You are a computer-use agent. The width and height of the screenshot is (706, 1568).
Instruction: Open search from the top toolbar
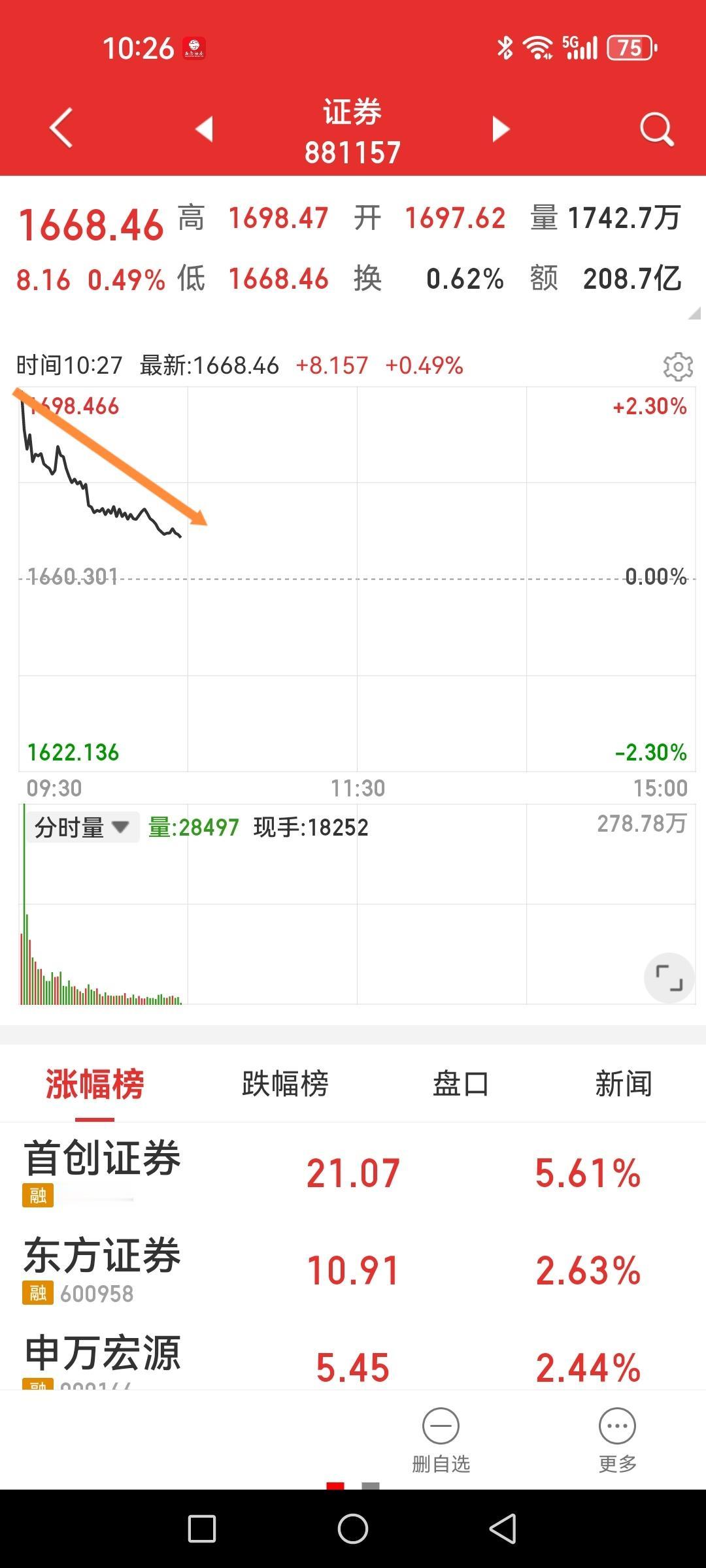pos(656,127)
